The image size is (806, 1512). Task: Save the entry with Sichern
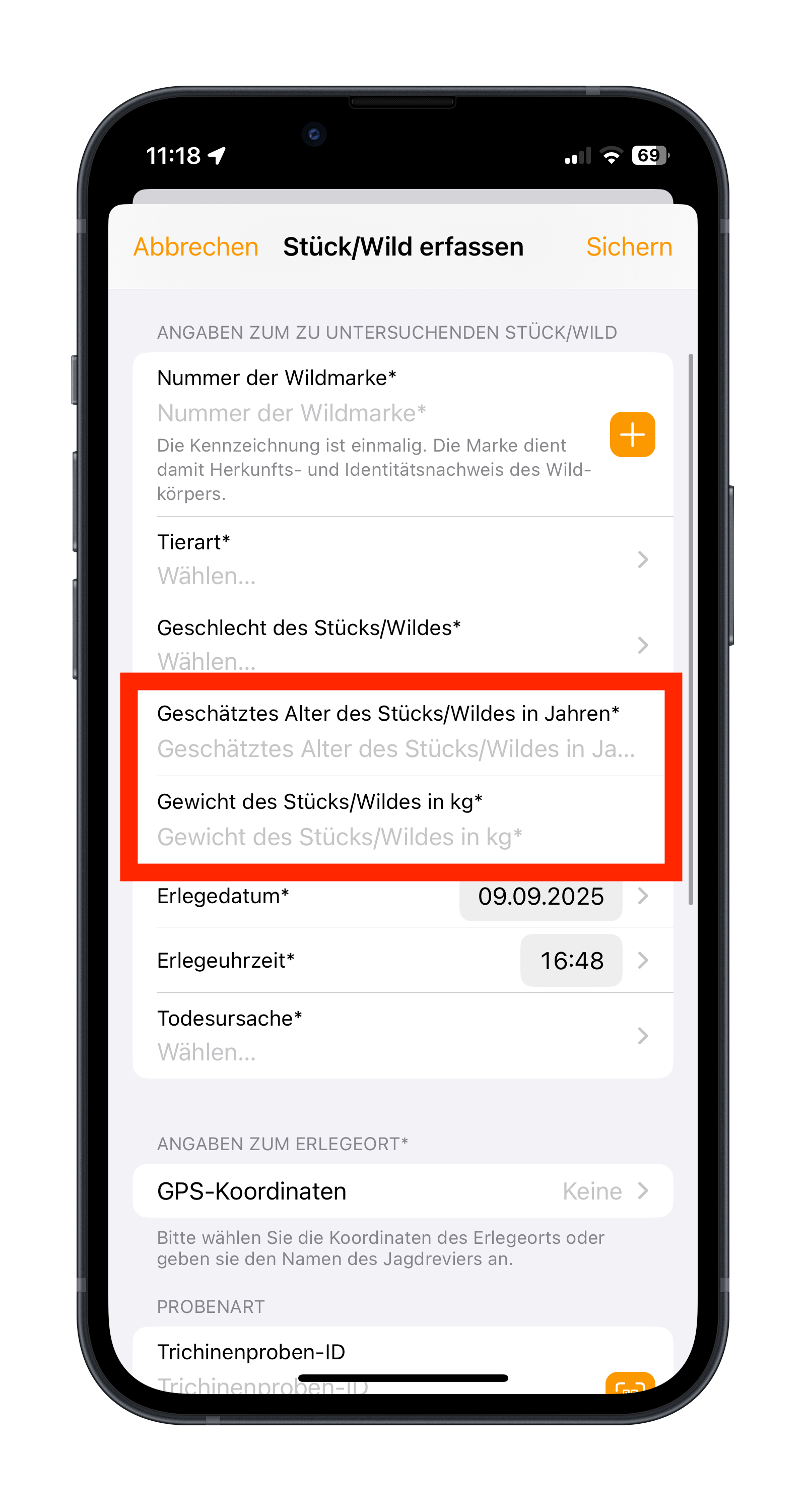[x=628, y=246]
